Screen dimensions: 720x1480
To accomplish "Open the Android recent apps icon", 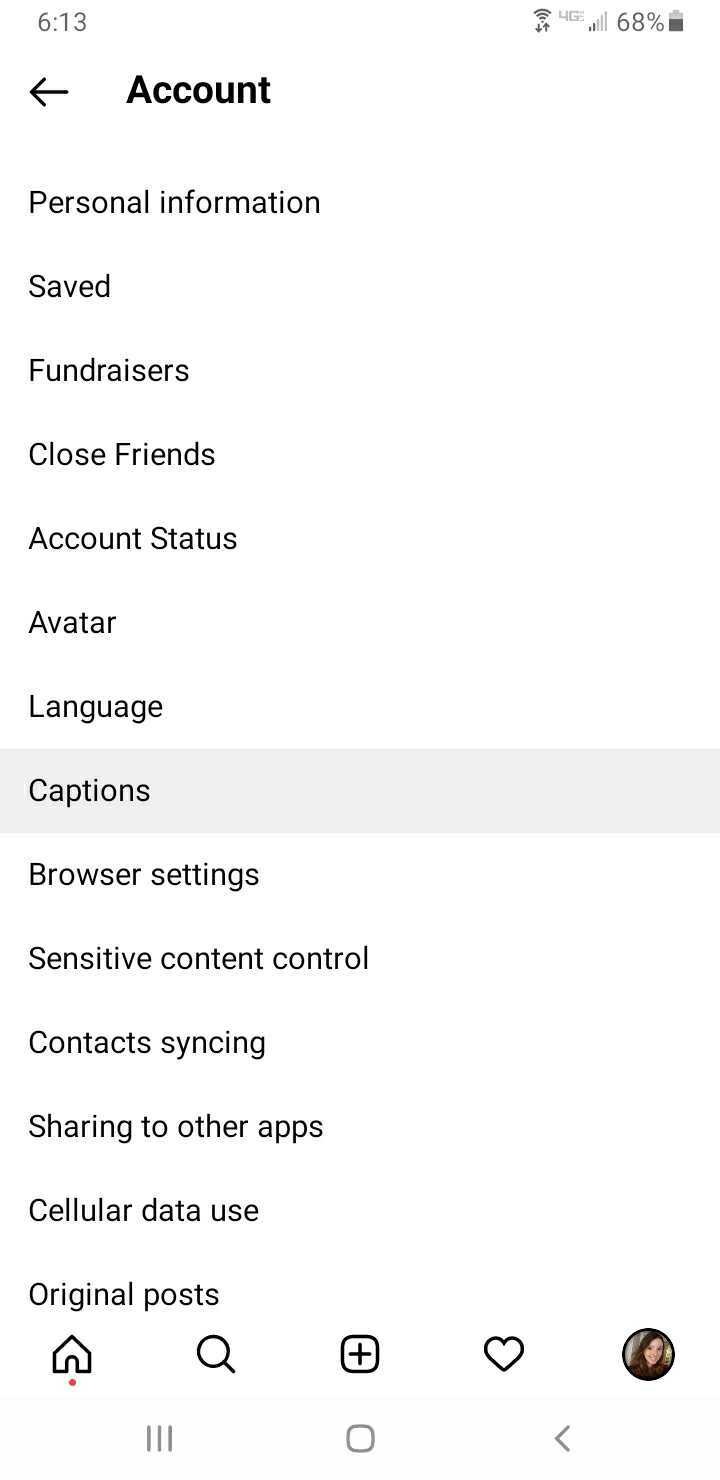I will point(159,1439).
